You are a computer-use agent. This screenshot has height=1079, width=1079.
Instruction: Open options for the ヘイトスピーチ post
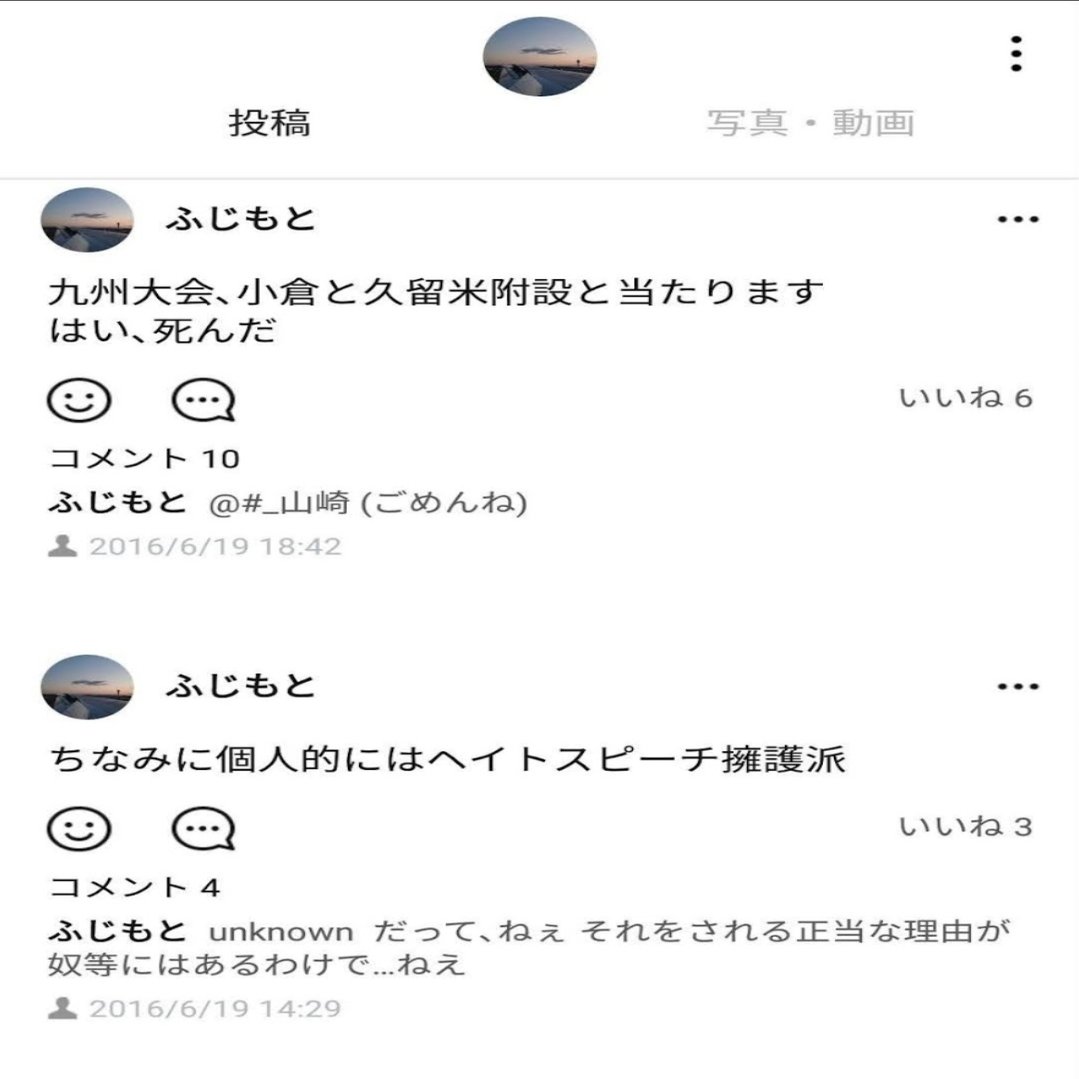(1018, 687)
